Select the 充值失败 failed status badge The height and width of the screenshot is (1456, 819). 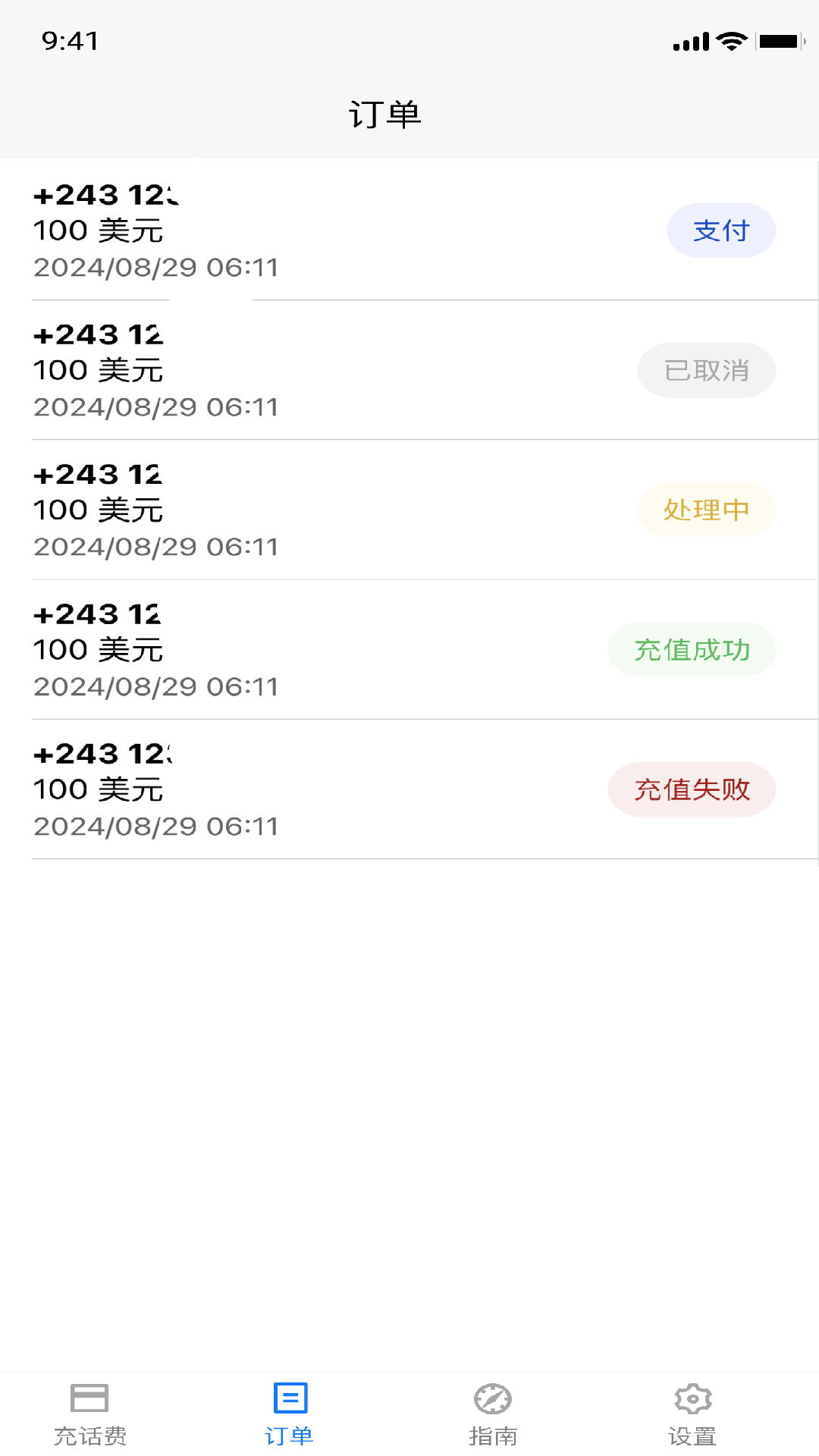(692, 789)
